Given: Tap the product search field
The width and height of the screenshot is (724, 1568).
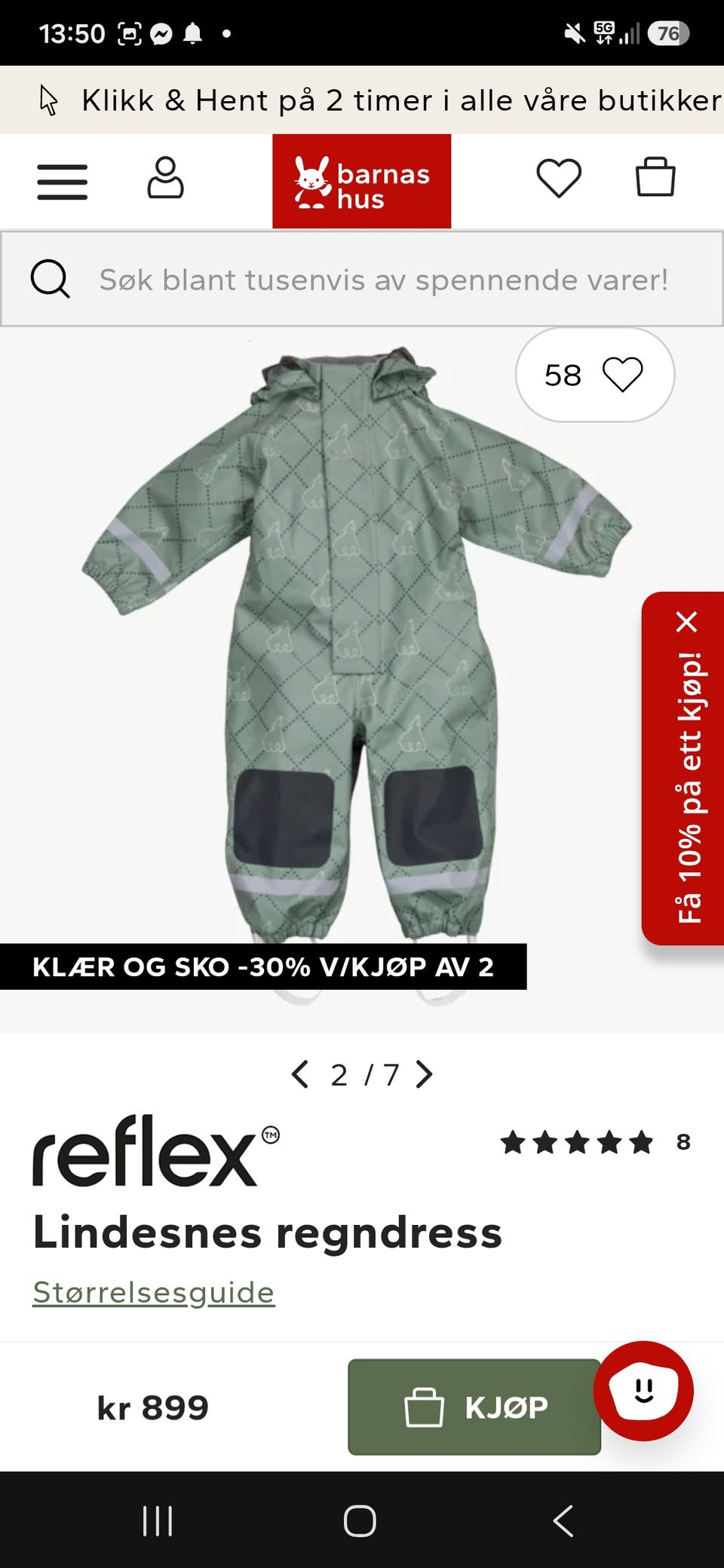Looking at the screenshot, I should (362, 279).
